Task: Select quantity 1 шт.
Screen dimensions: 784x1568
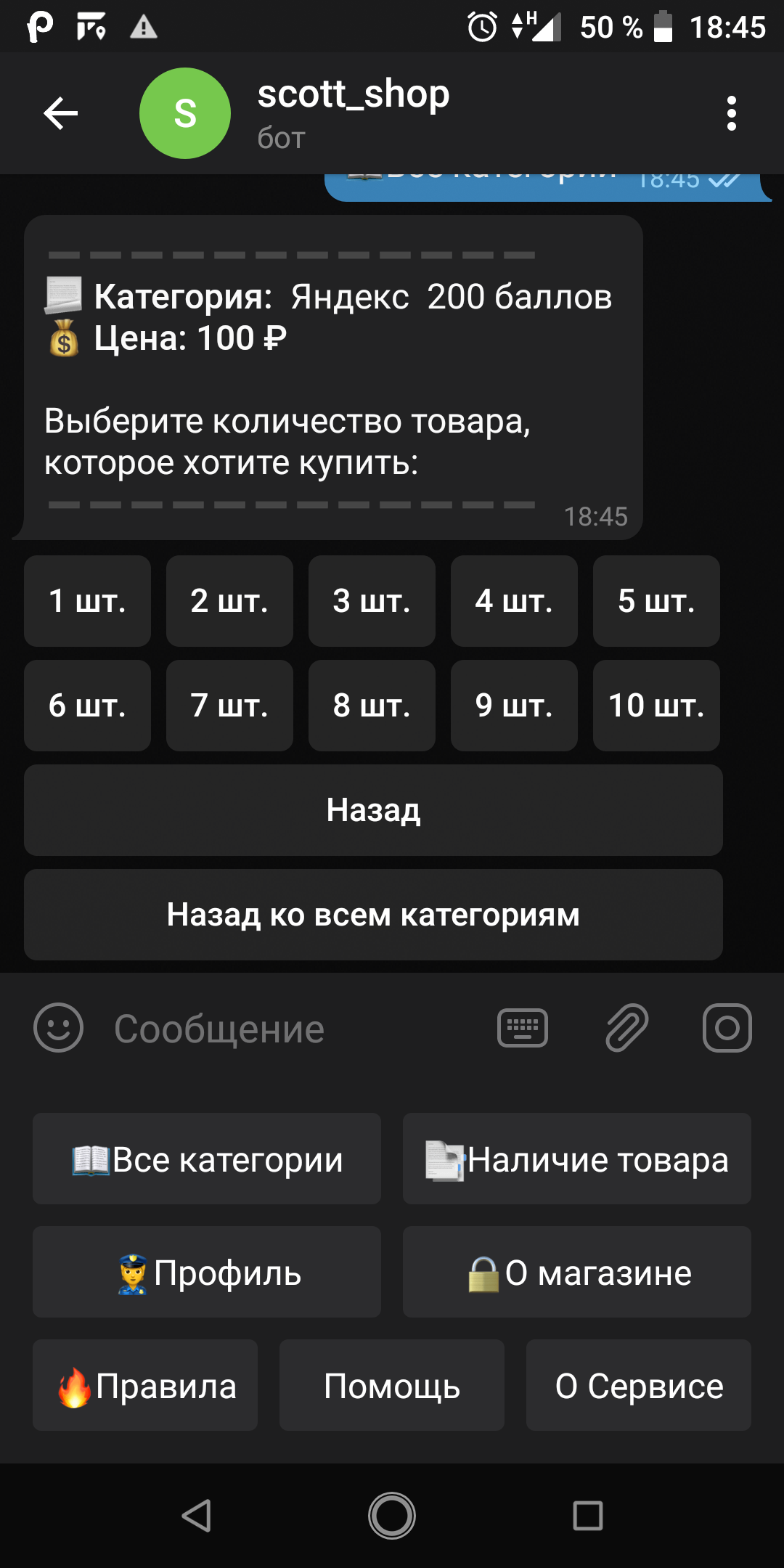Action: tap(87, 601)
